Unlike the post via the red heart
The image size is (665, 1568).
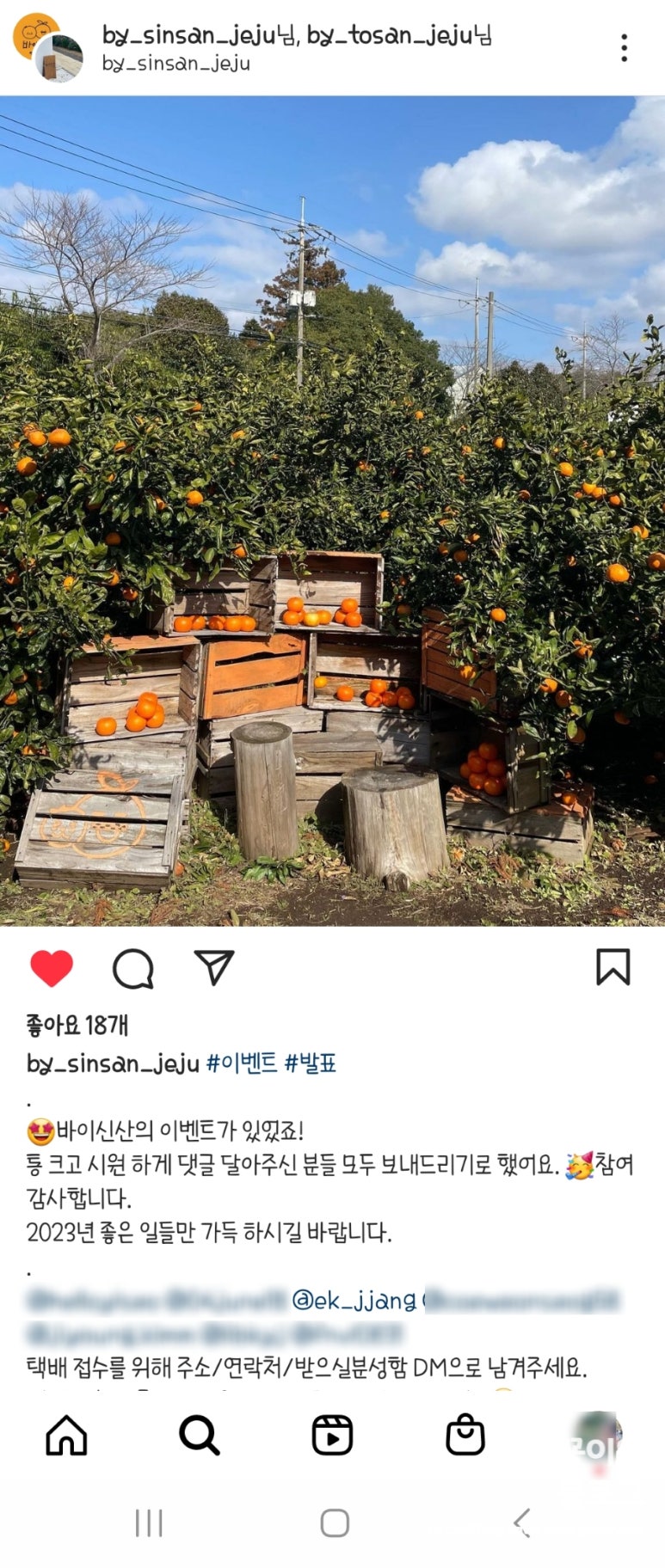tap(52, 968)
